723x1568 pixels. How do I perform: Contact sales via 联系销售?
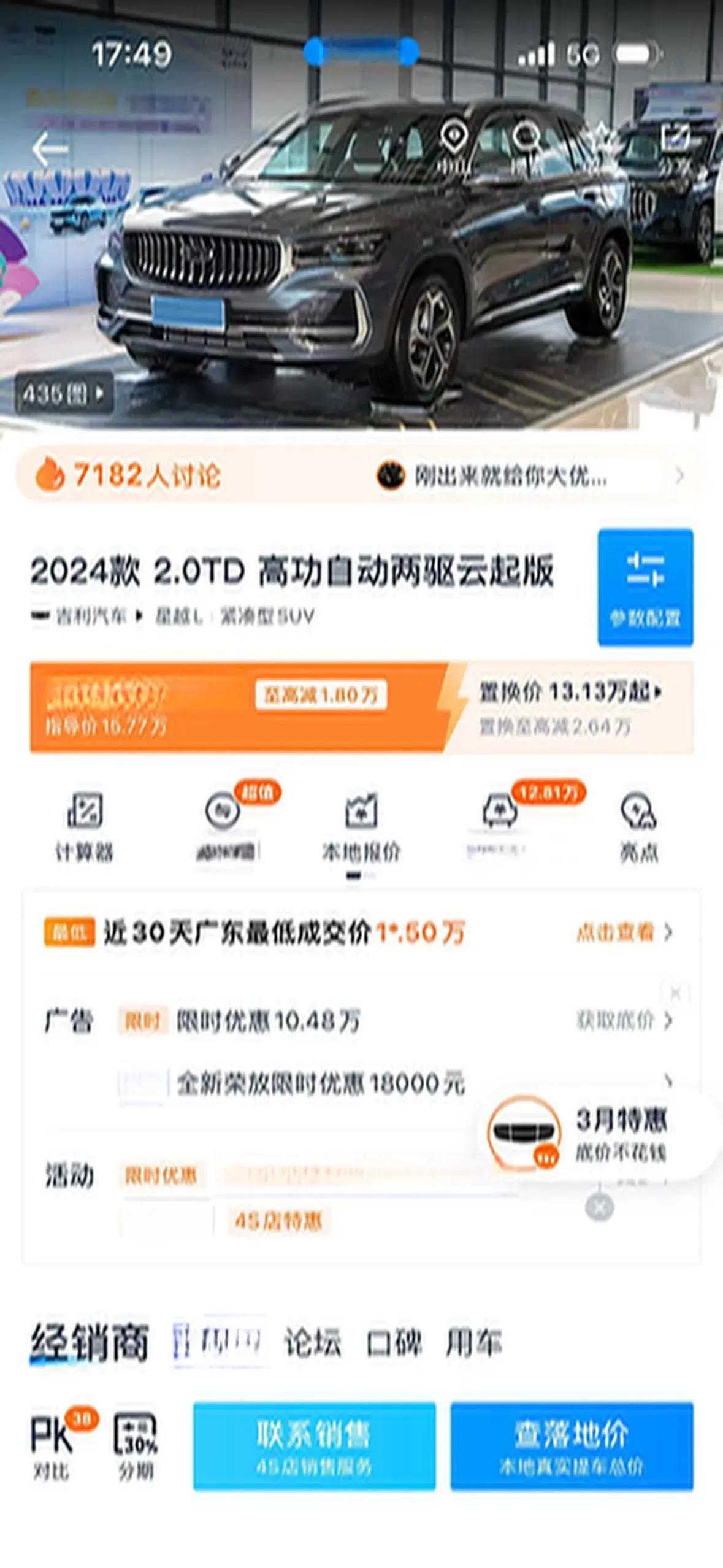314,1446
